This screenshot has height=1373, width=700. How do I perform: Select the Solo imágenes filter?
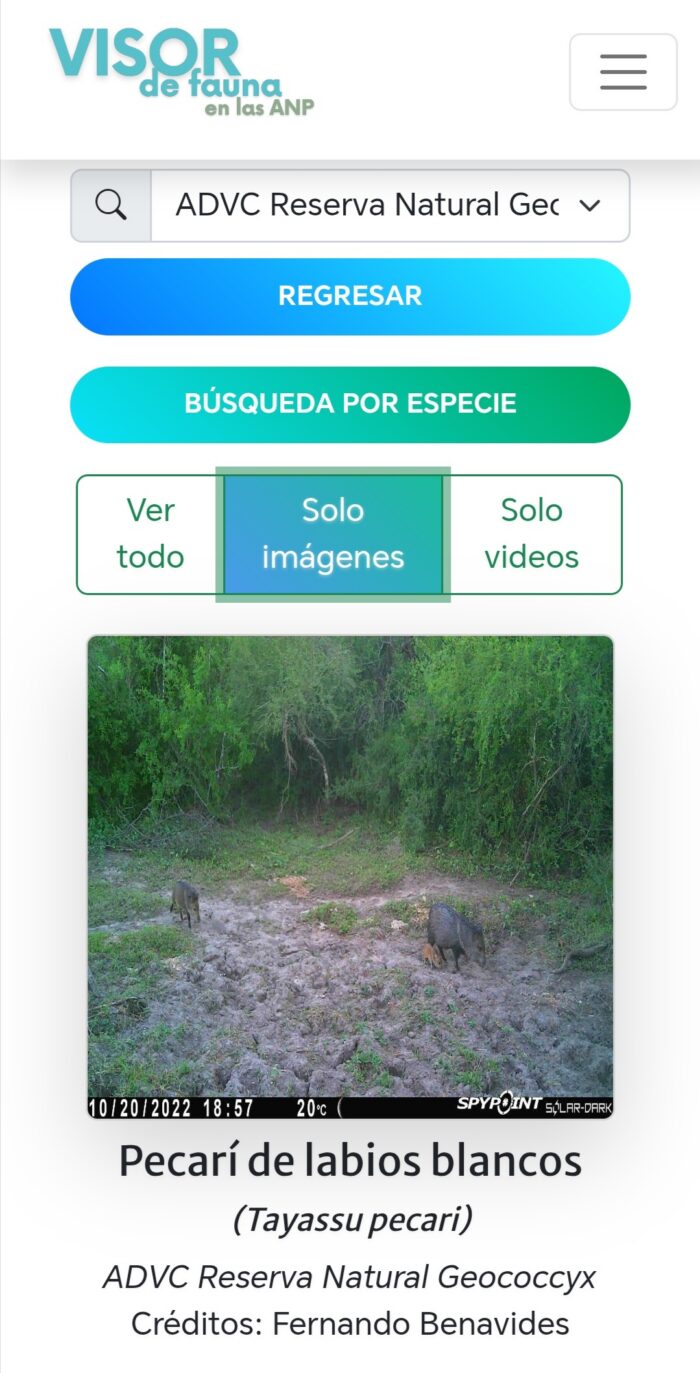[x=333, y=534]
